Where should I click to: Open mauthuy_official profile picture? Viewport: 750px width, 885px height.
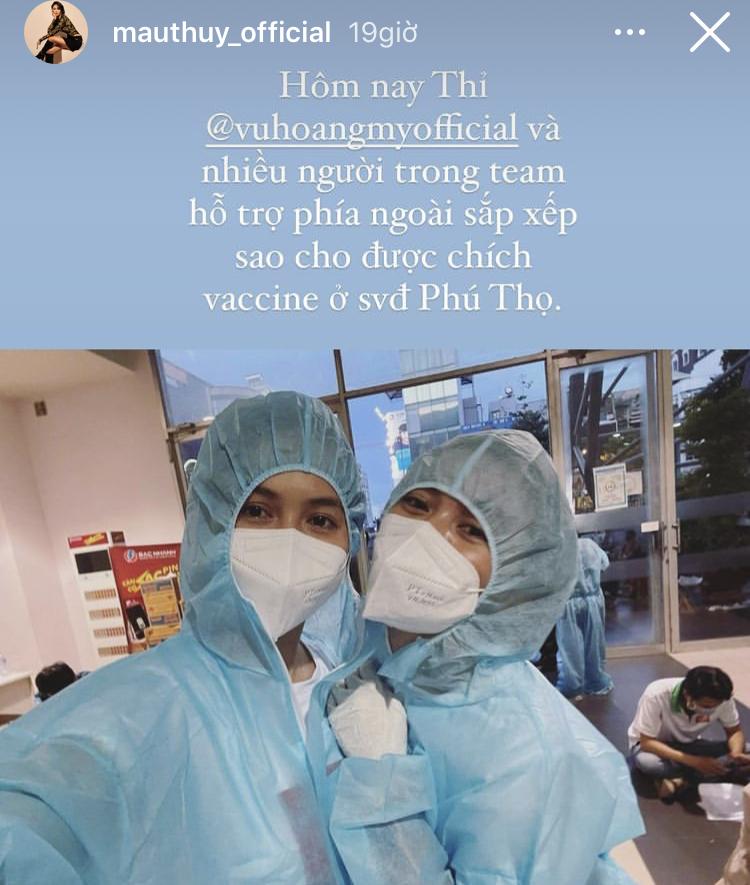[56, 32]
